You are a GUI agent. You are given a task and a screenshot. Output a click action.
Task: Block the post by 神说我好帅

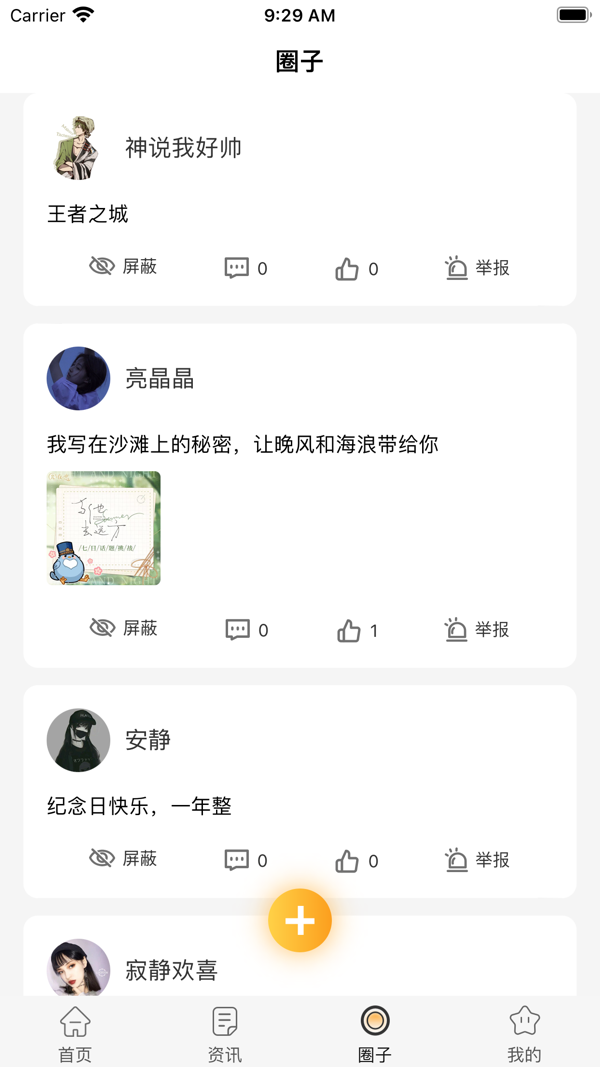tap(123, 267)
